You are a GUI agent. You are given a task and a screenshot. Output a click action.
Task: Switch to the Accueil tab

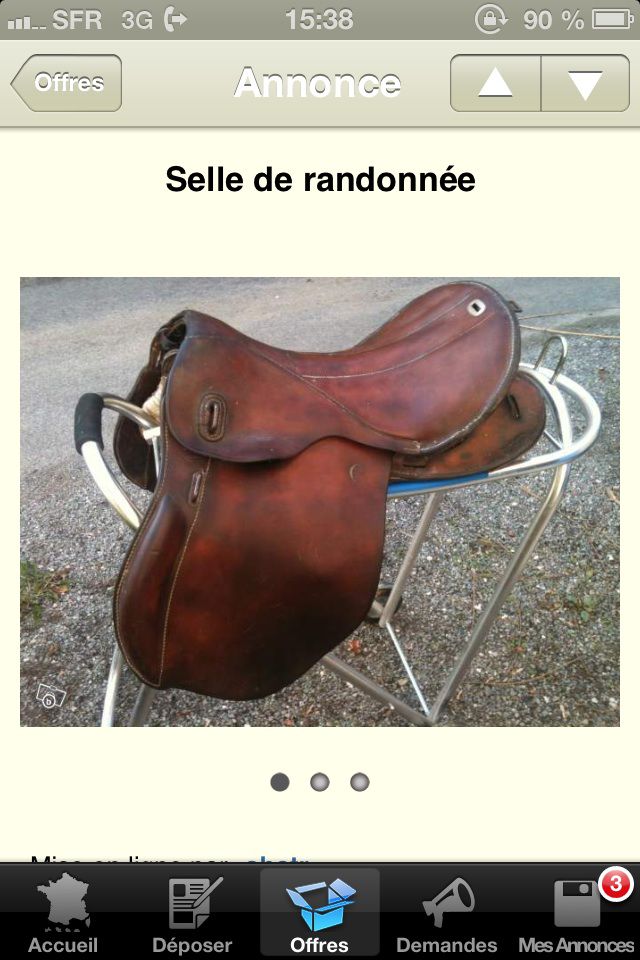tap(63, 914)
